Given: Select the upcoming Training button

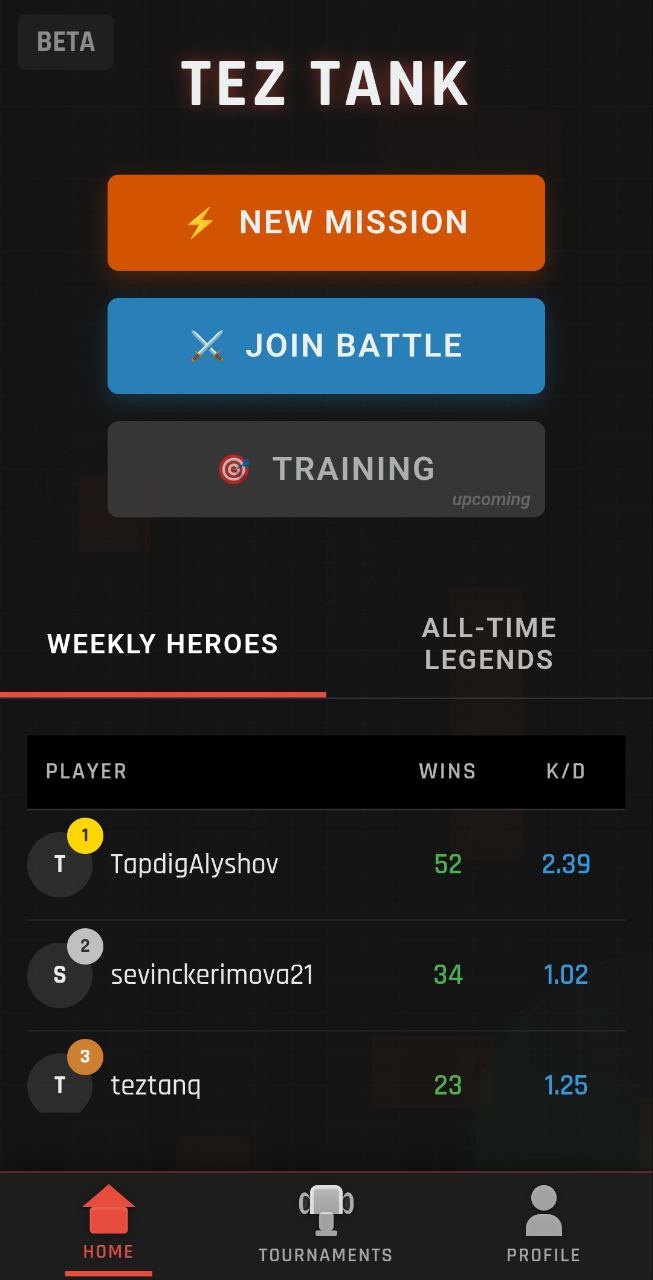Looking at the screenshot, I should click(x=326, y=469).
